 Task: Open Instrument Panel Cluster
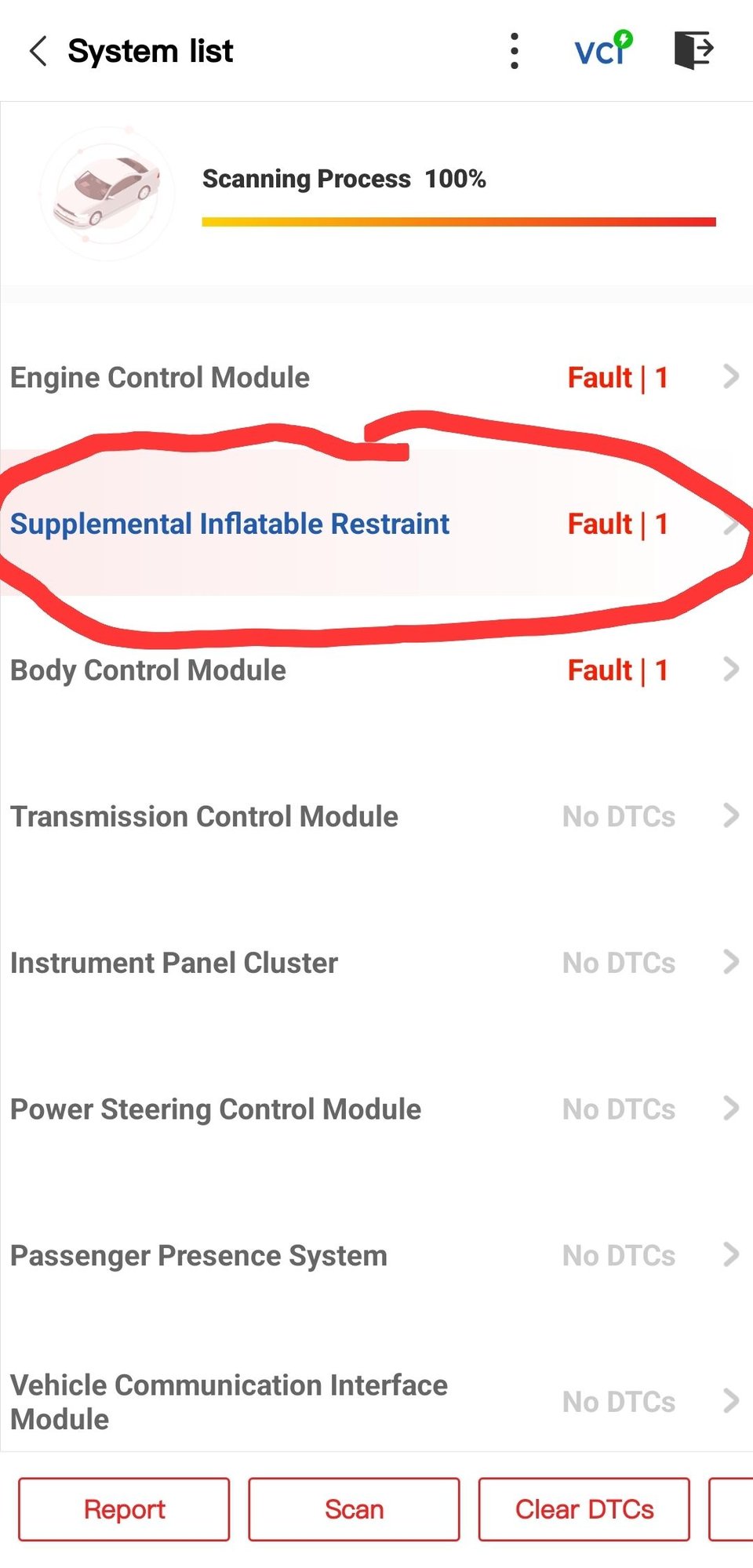pyautogui.click(x=376, y=962)
